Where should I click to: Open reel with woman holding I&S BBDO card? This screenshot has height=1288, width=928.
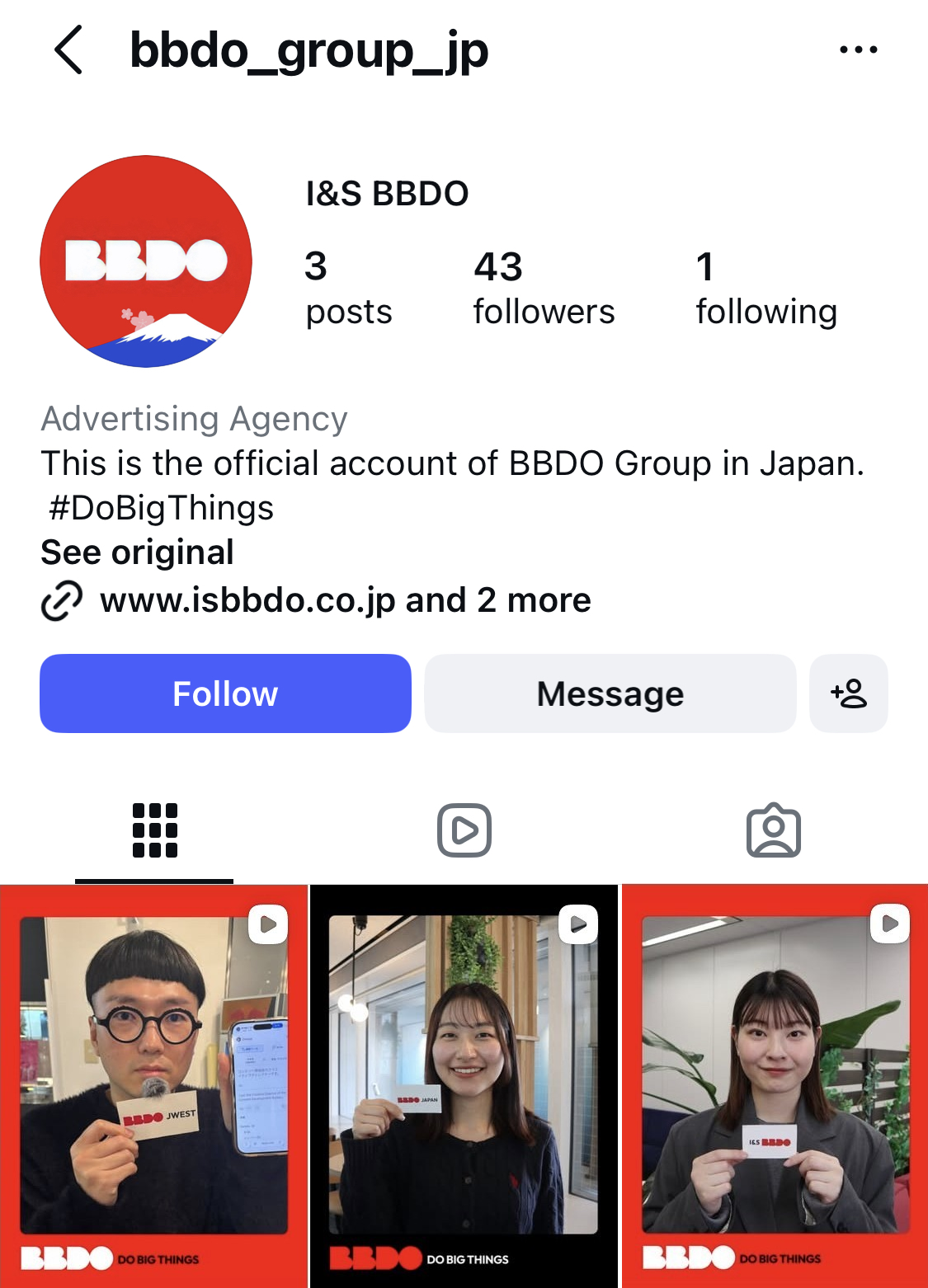pos(775,1085)
